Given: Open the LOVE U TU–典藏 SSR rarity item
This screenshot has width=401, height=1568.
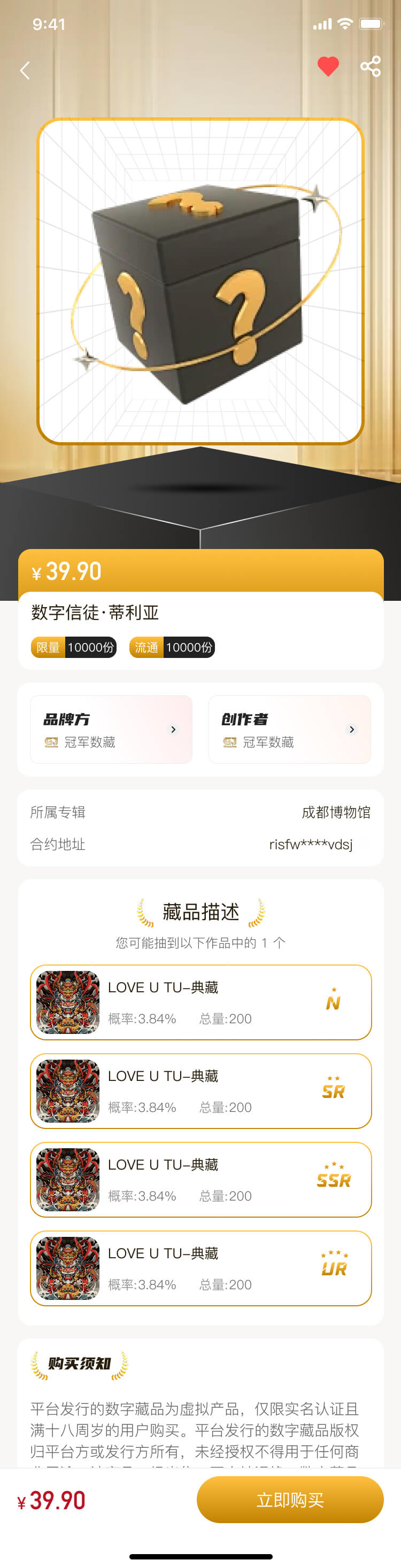Looking at the screenshot, I should click(x=200, y=1179).
